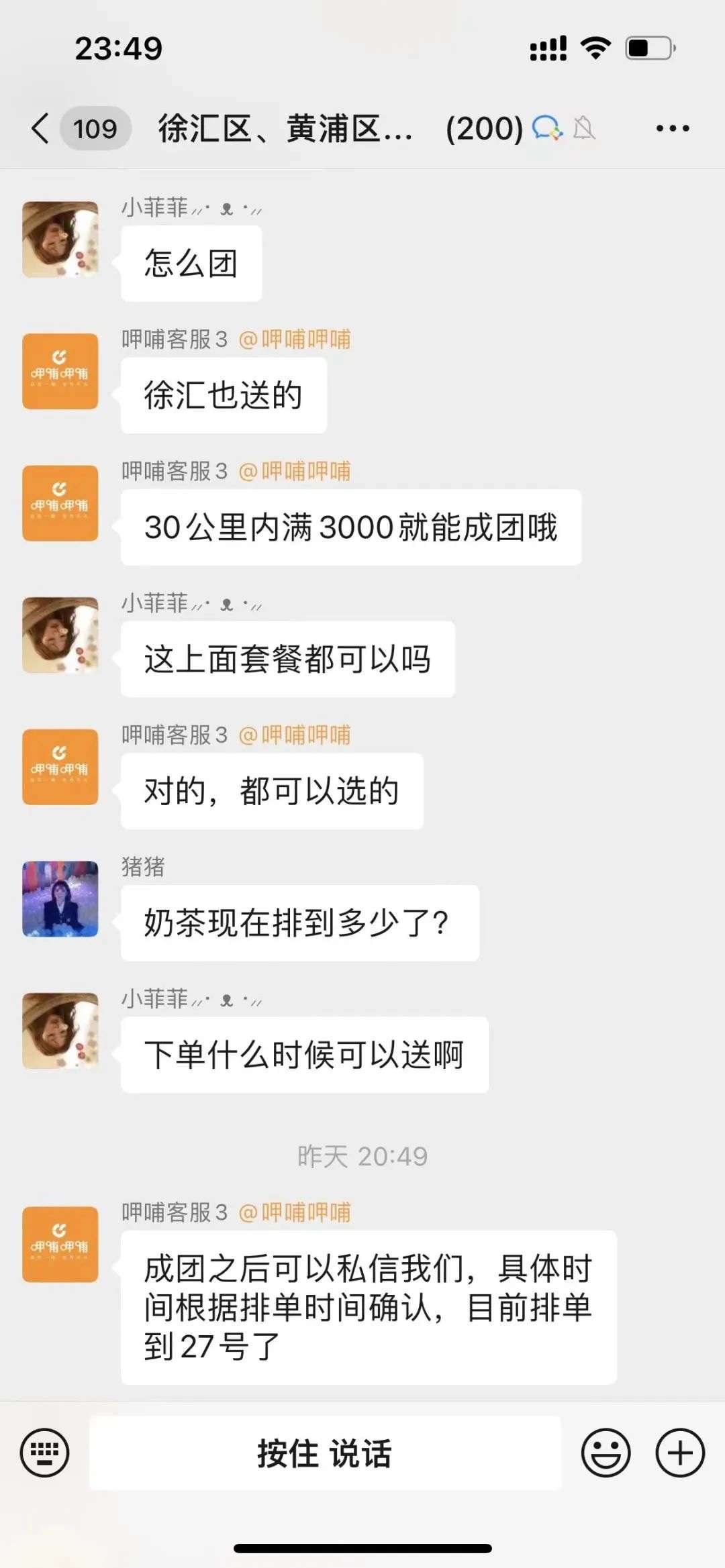Viewport: 725px width, 1568px height.
Task: Open 小菲菲's avatar beside 怎么团
Action: coord(60,240)
